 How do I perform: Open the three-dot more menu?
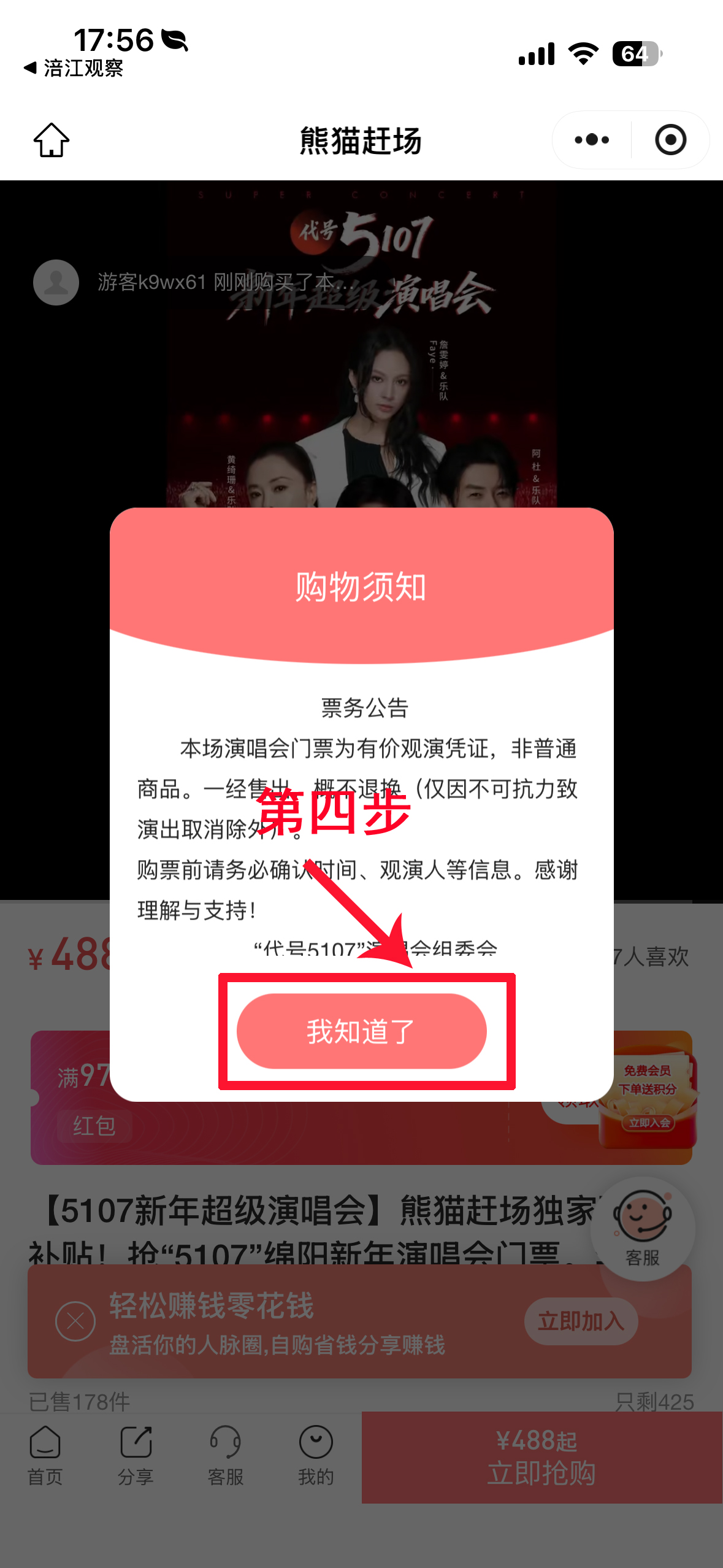point(592,140)
